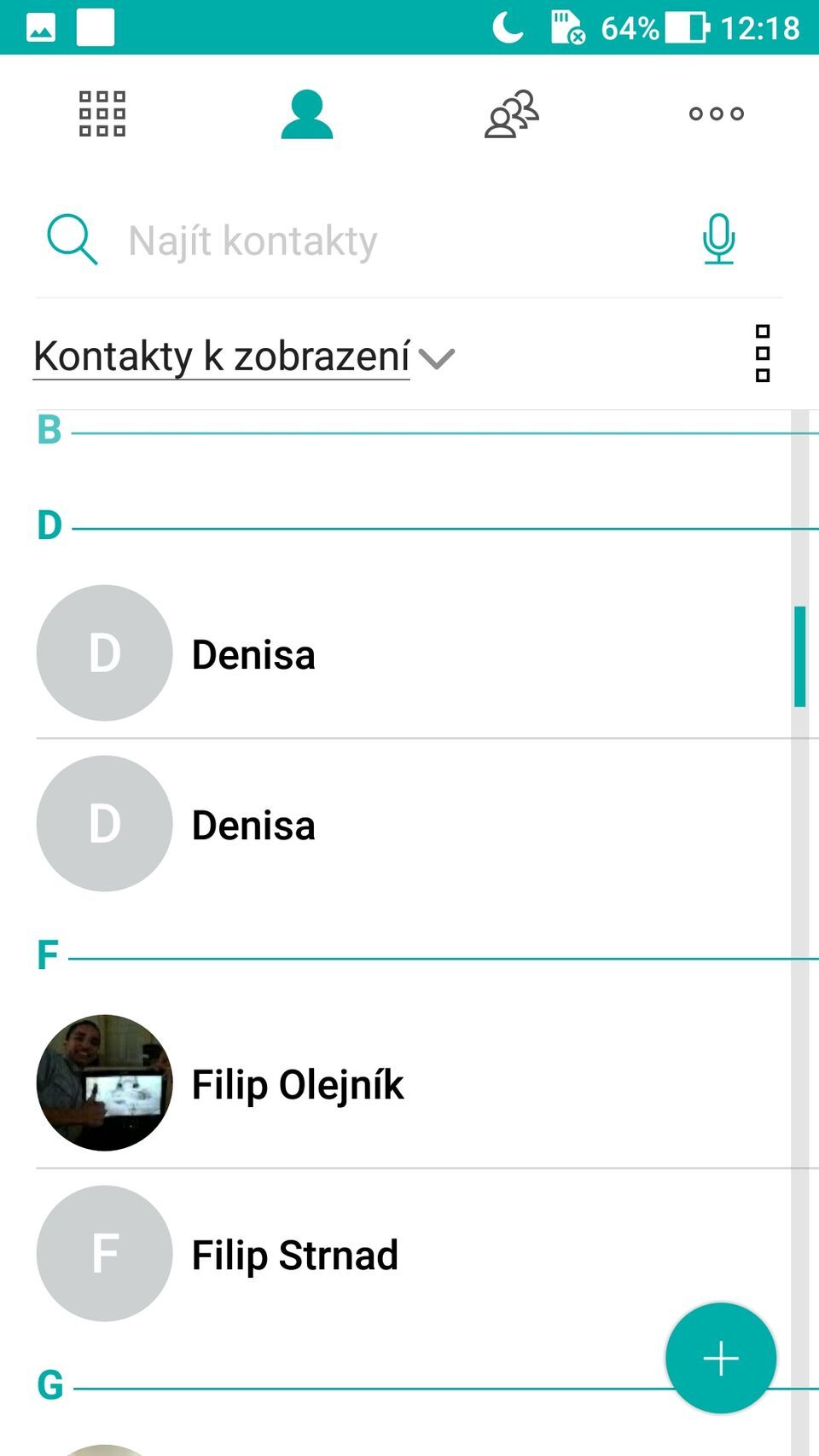819x1456 pixels.
Task: Switch to the contacts person tab
Action: pos(307,113)
